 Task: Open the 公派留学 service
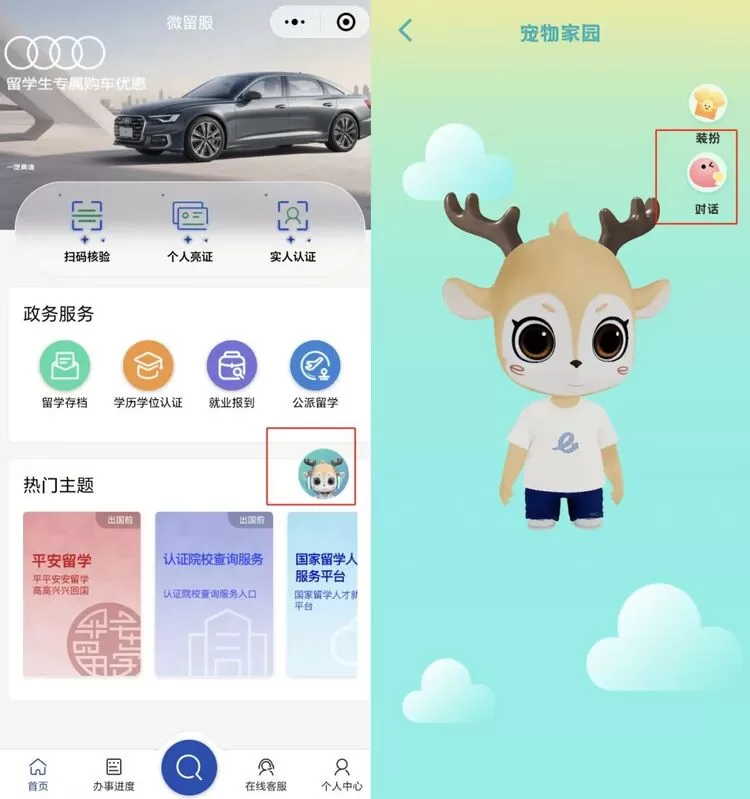(x=315, y=374)
